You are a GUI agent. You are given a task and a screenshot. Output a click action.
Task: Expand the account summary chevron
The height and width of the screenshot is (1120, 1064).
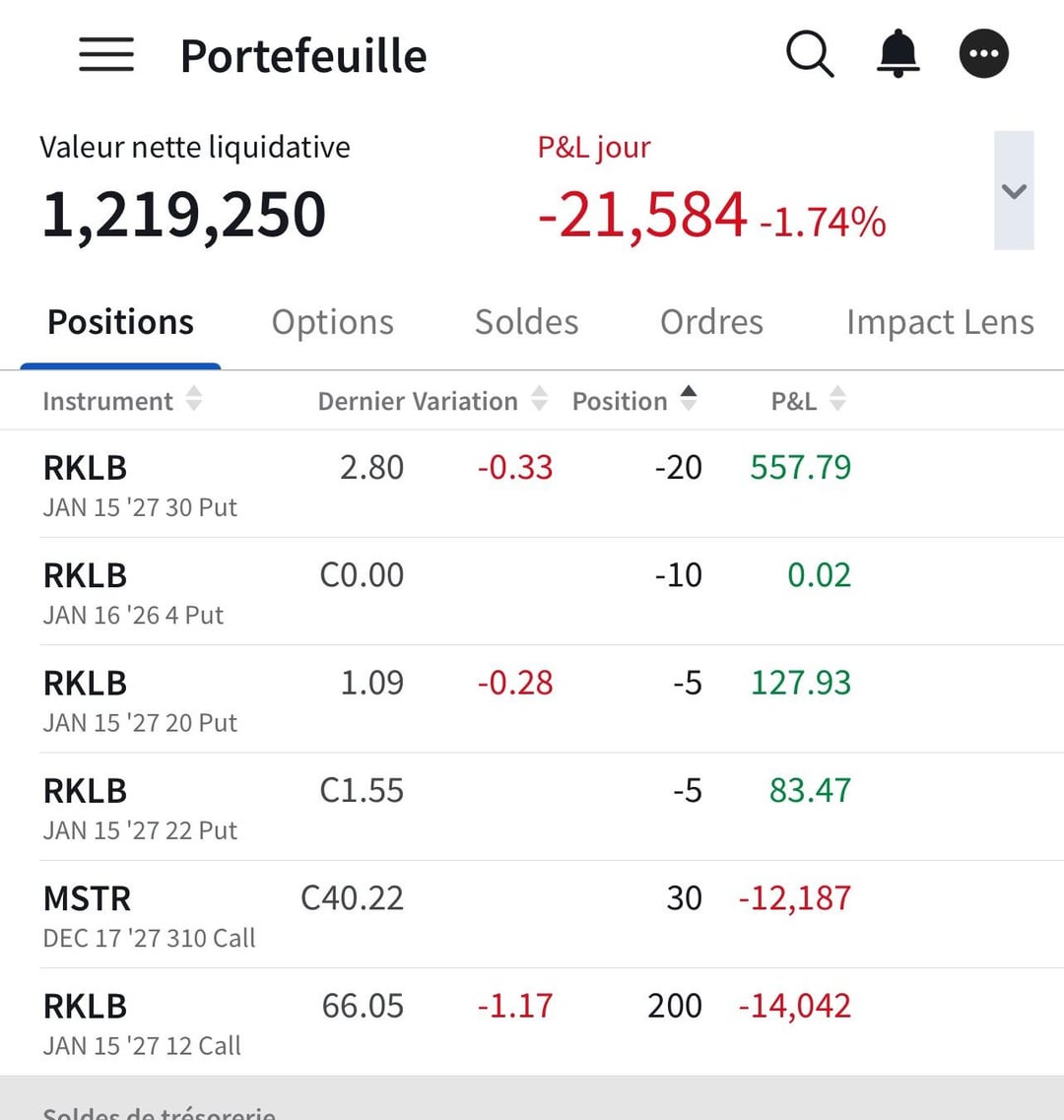click(x=1014, y=191)
